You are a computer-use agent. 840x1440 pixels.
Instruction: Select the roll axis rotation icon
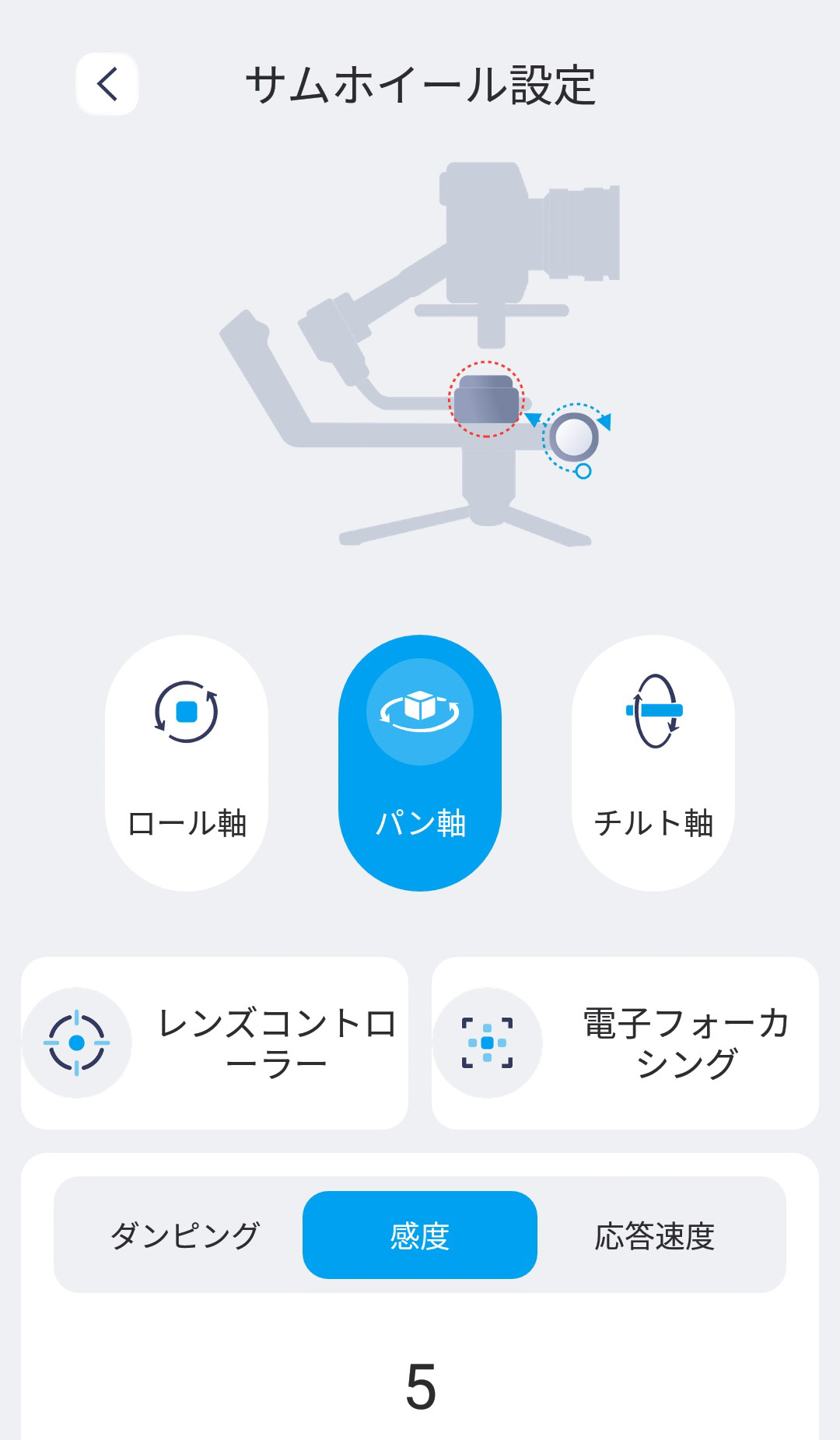tap(185, 709)
